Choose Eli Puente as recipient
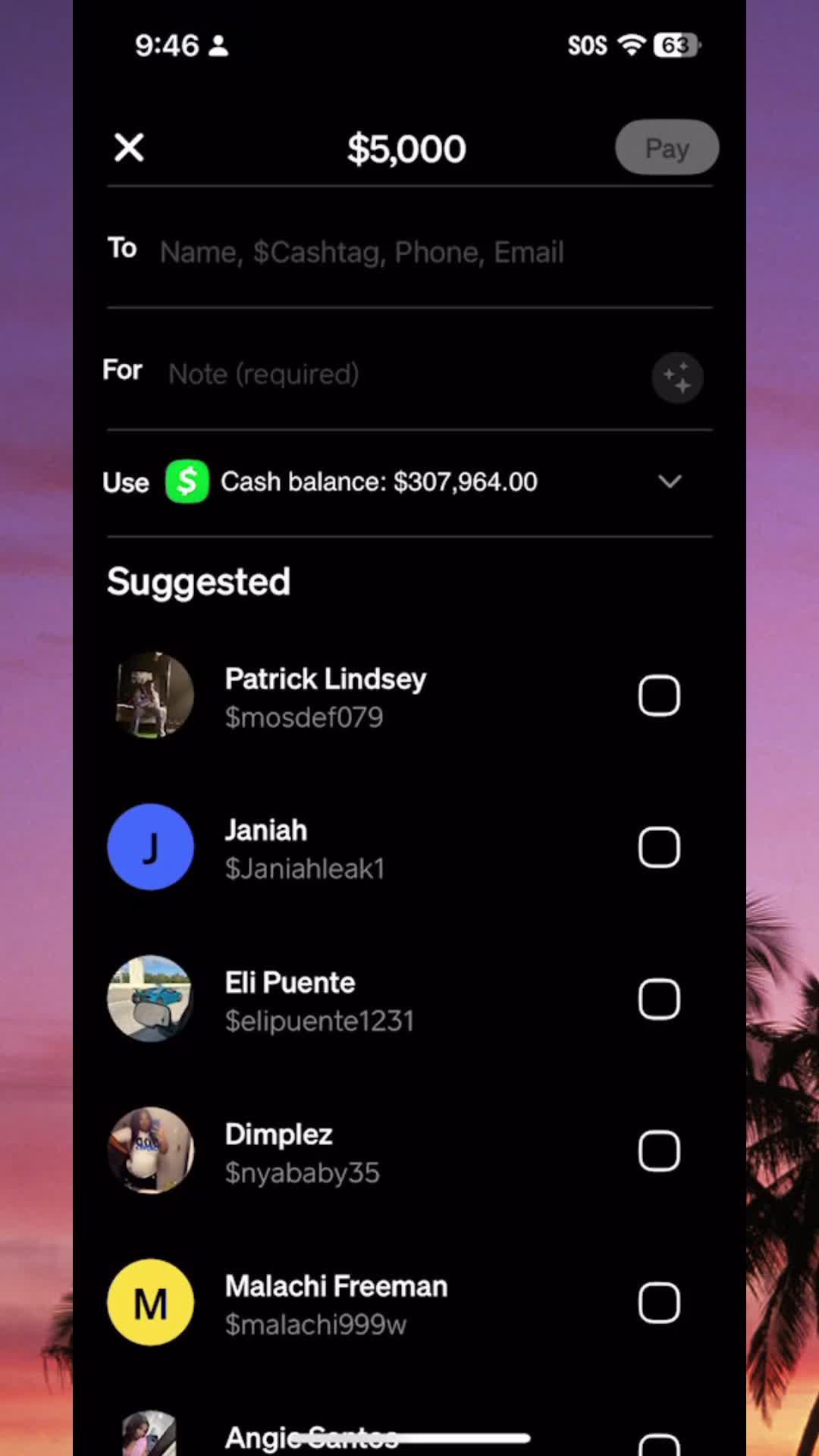 [659, 999]
